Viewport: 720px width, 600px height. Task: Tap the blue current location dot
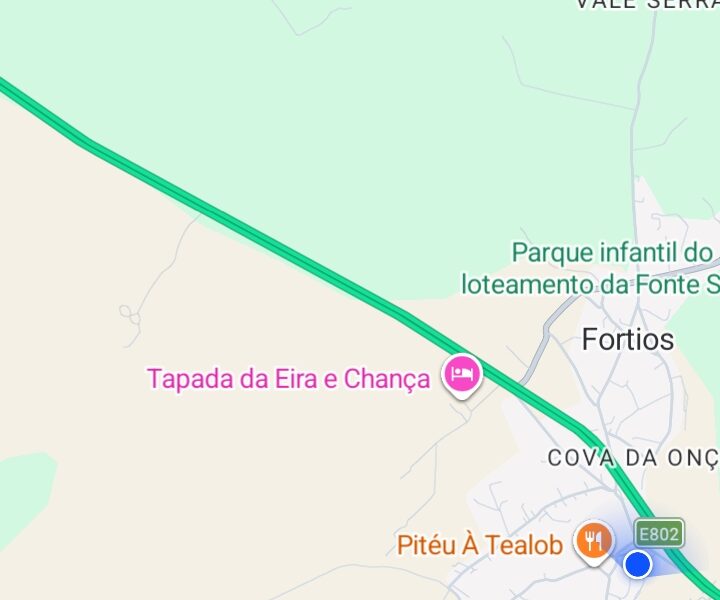(x=638, y=565)
